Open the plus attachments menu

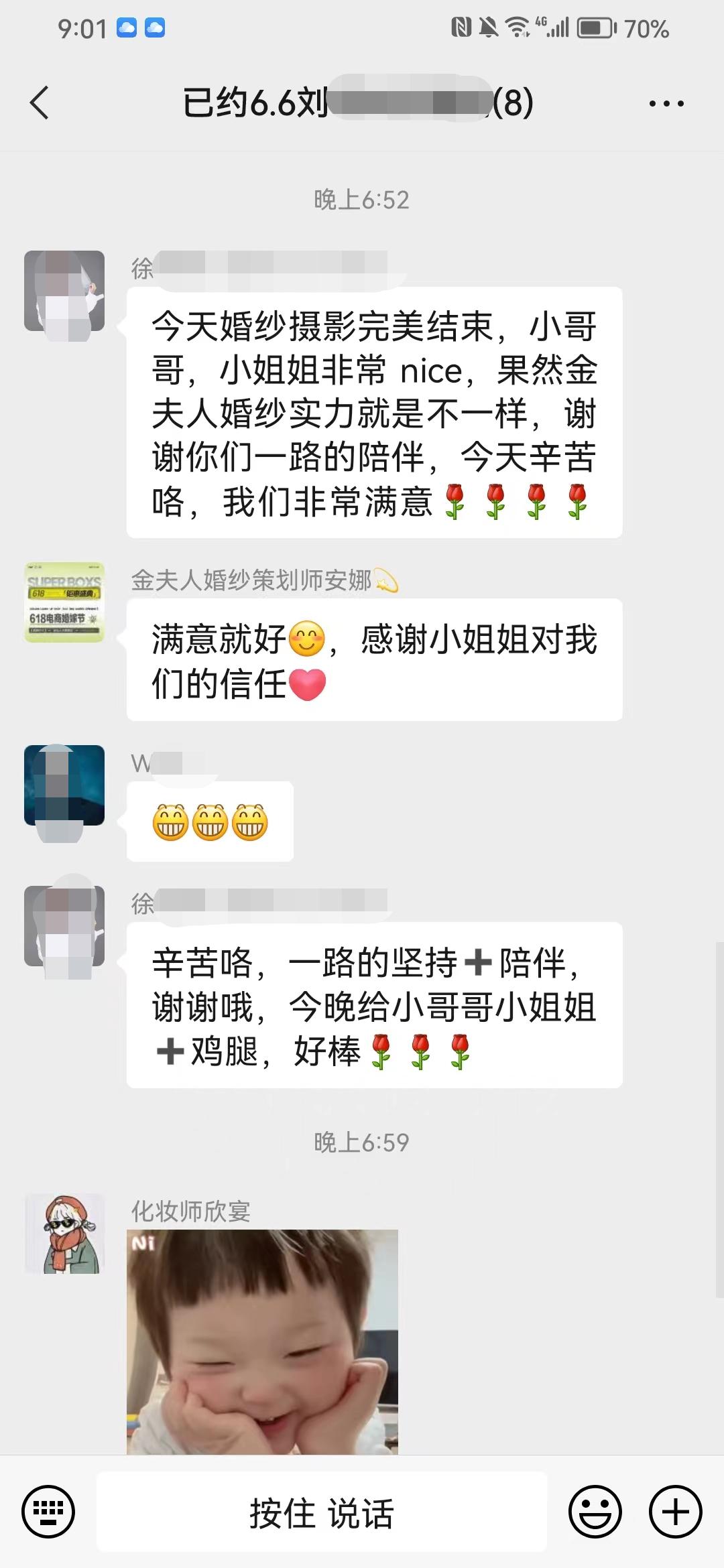676,1512
